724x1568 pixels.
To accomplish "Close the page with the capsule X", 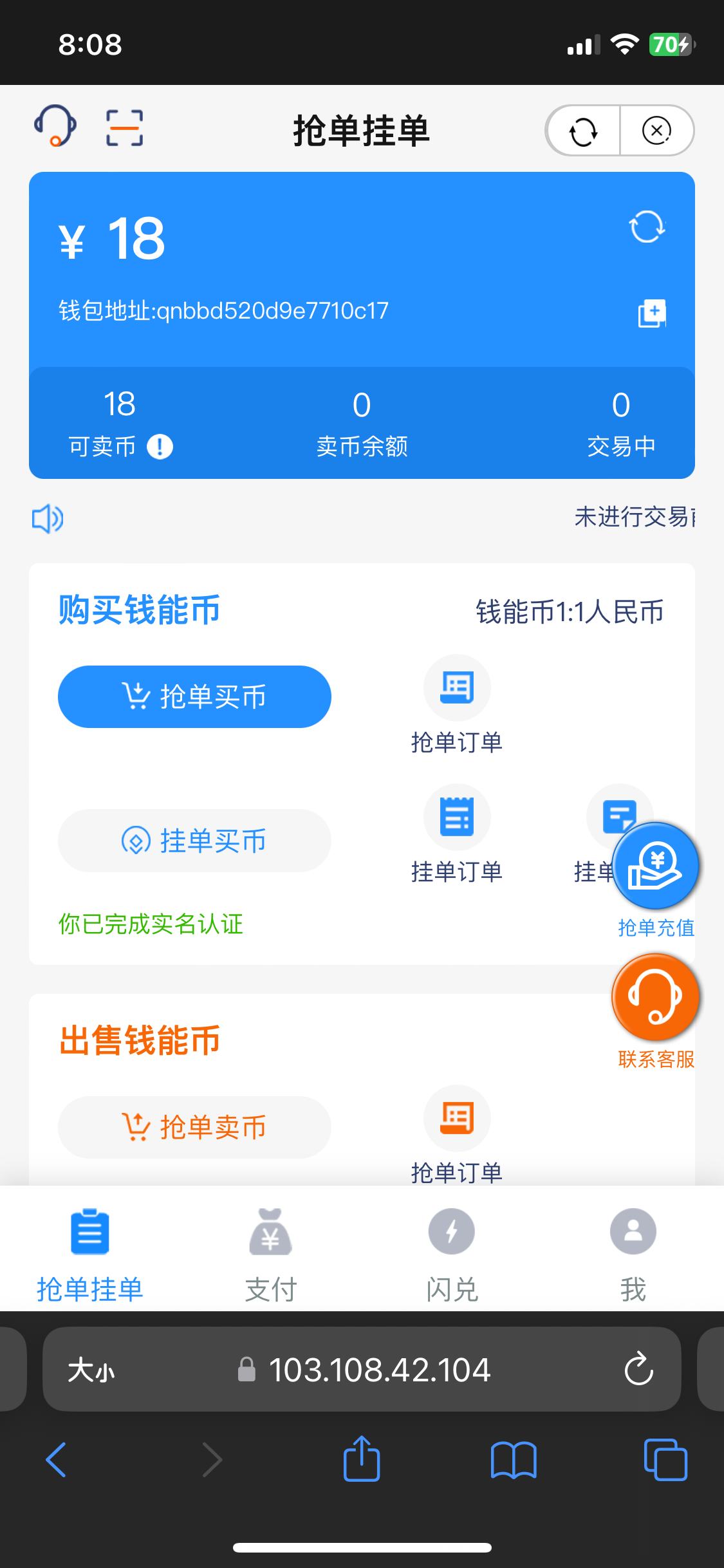I will click(x=656, y=131).
